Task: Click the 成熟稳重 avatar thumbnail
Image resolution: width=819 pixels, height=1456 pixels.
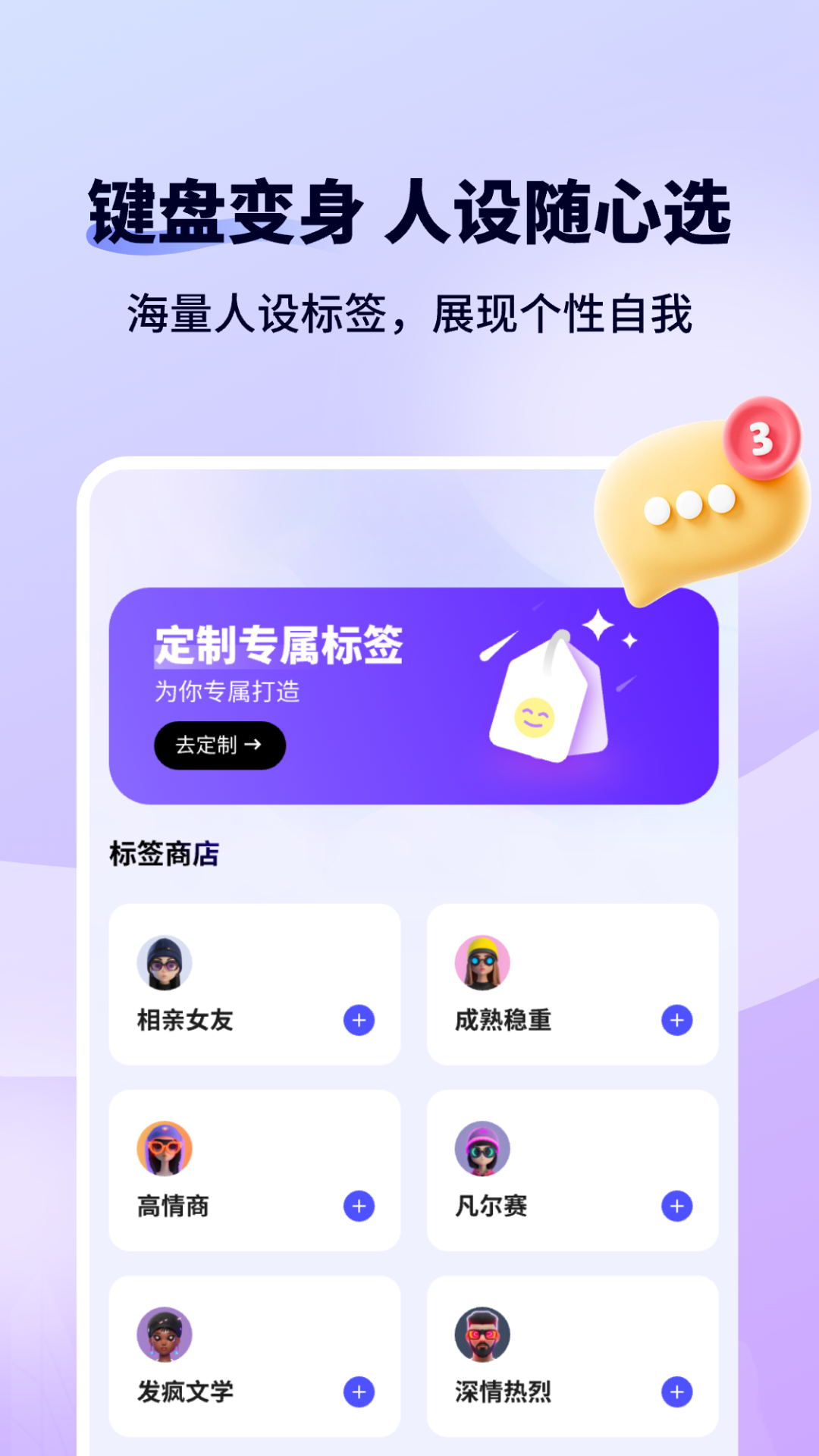Action: click(x=481, y=963)
